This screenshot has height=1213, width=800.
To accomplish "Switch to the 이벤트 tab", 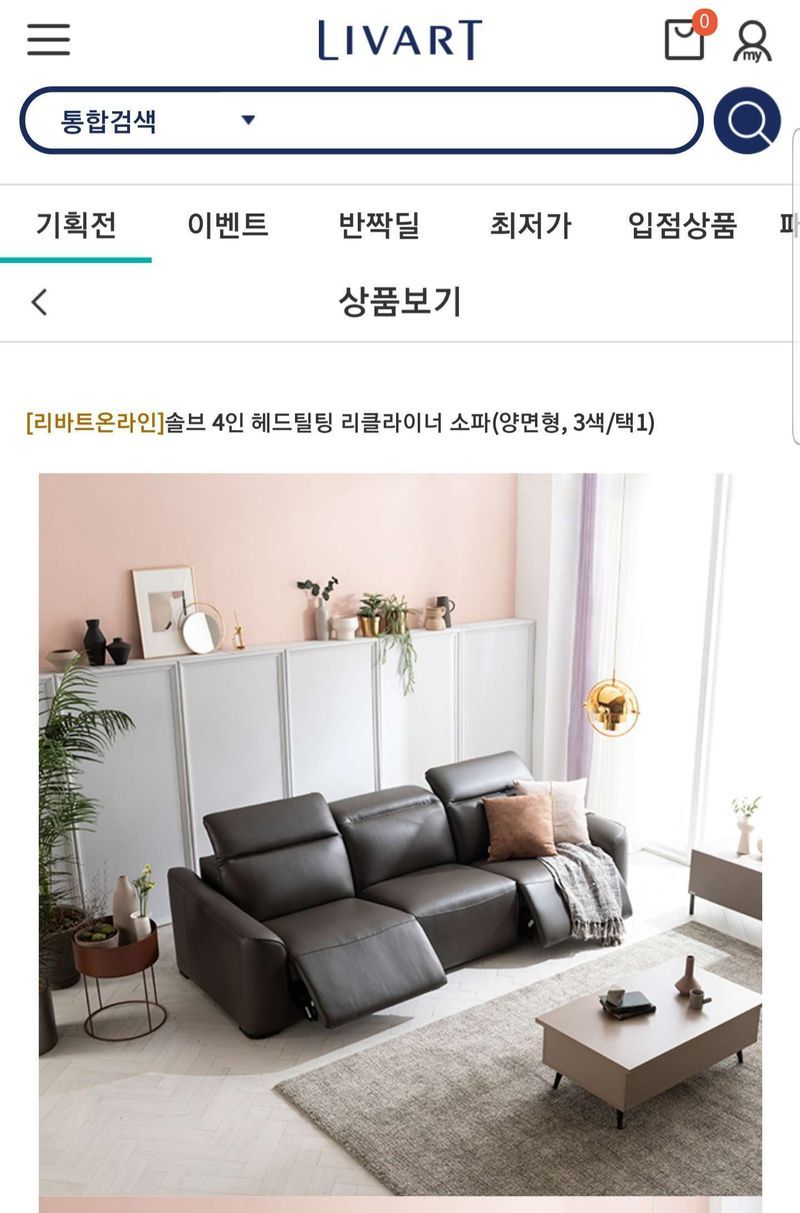I will click(x=228, y=224).
